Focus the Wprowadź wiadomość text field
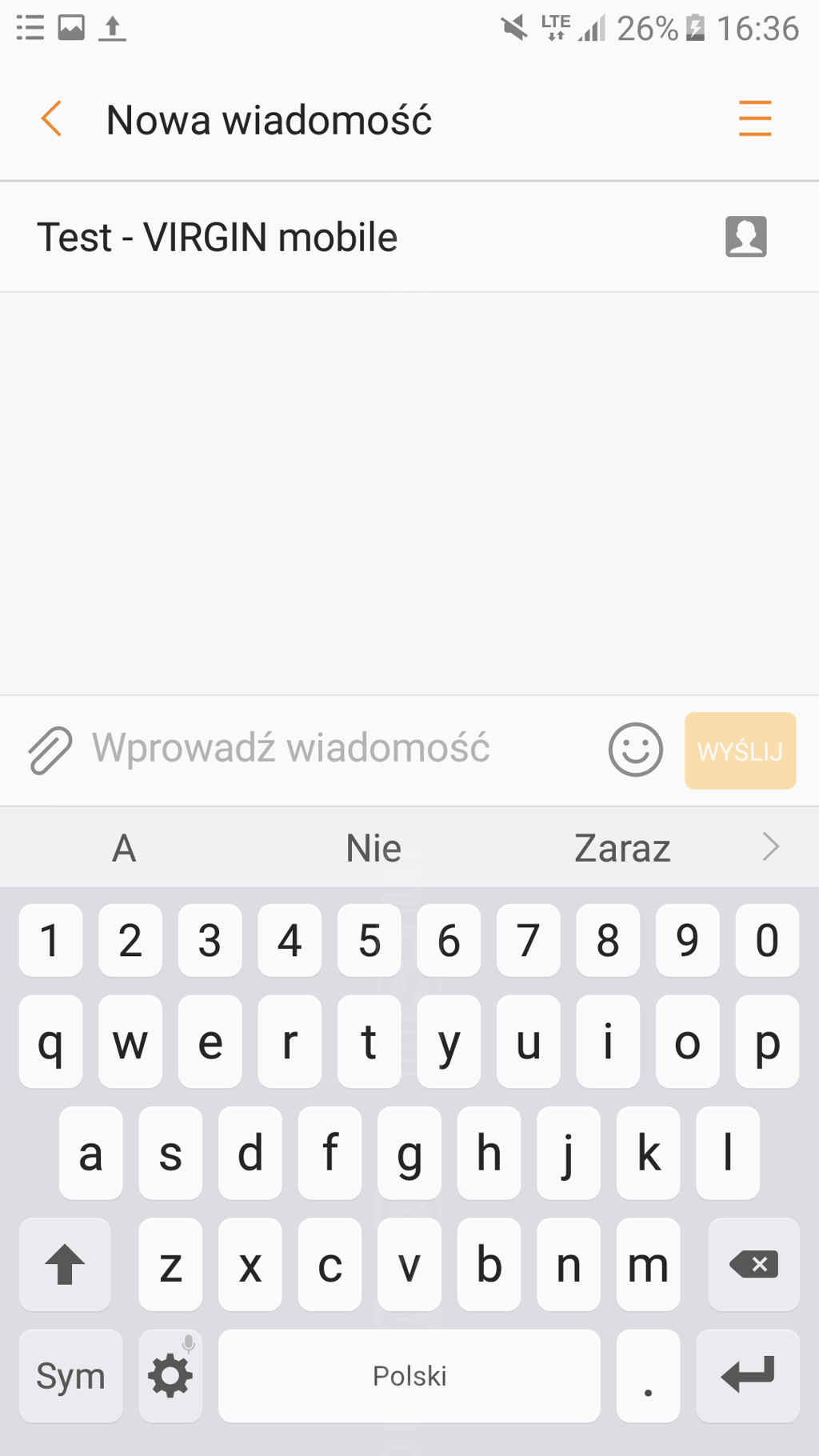Image resolution: width=819 pixels, height=1456 pixels. coord(336,749)
